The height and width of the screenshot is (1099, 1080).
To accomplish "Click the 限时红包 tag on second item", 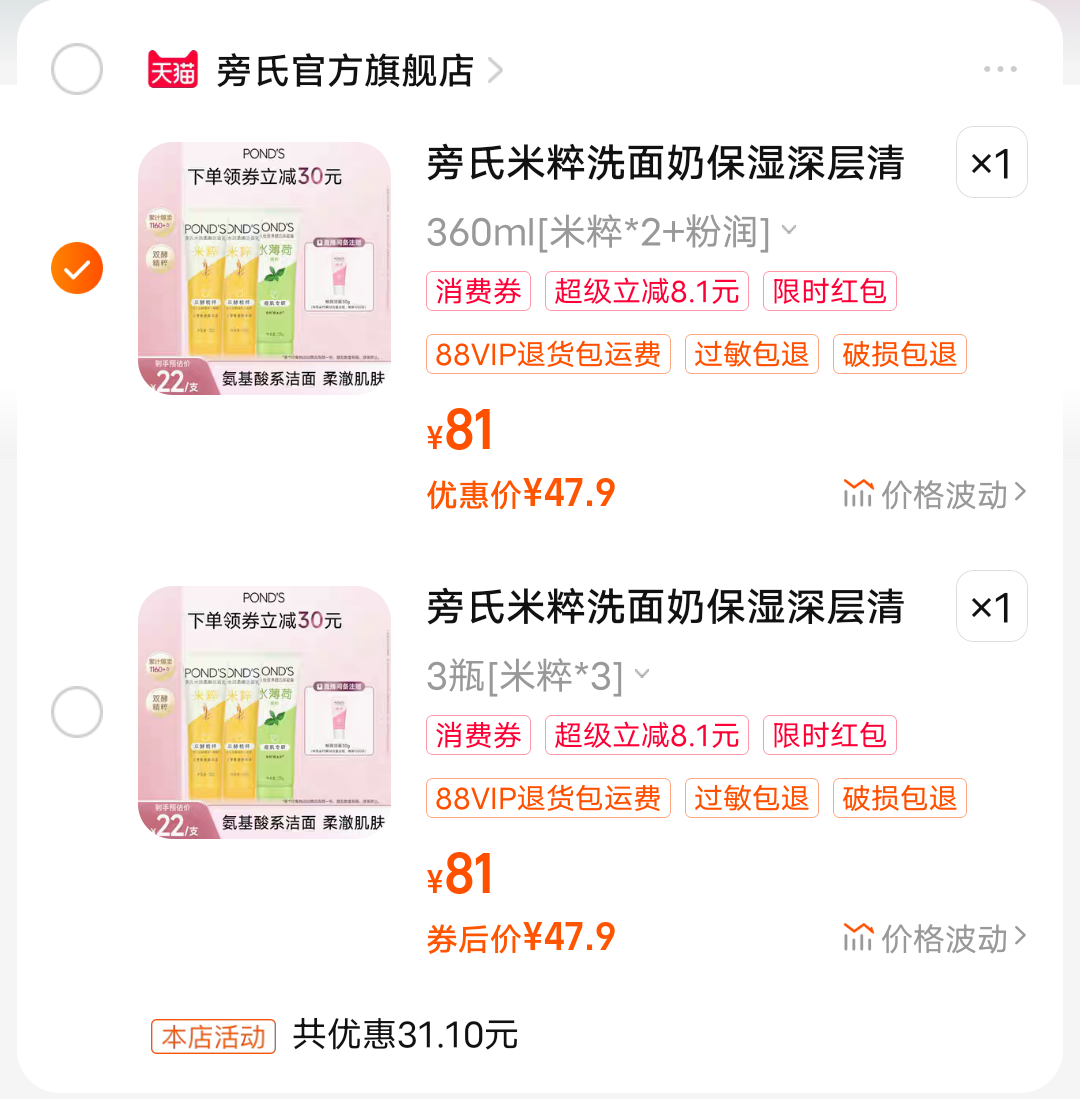I will pos(829,735).
